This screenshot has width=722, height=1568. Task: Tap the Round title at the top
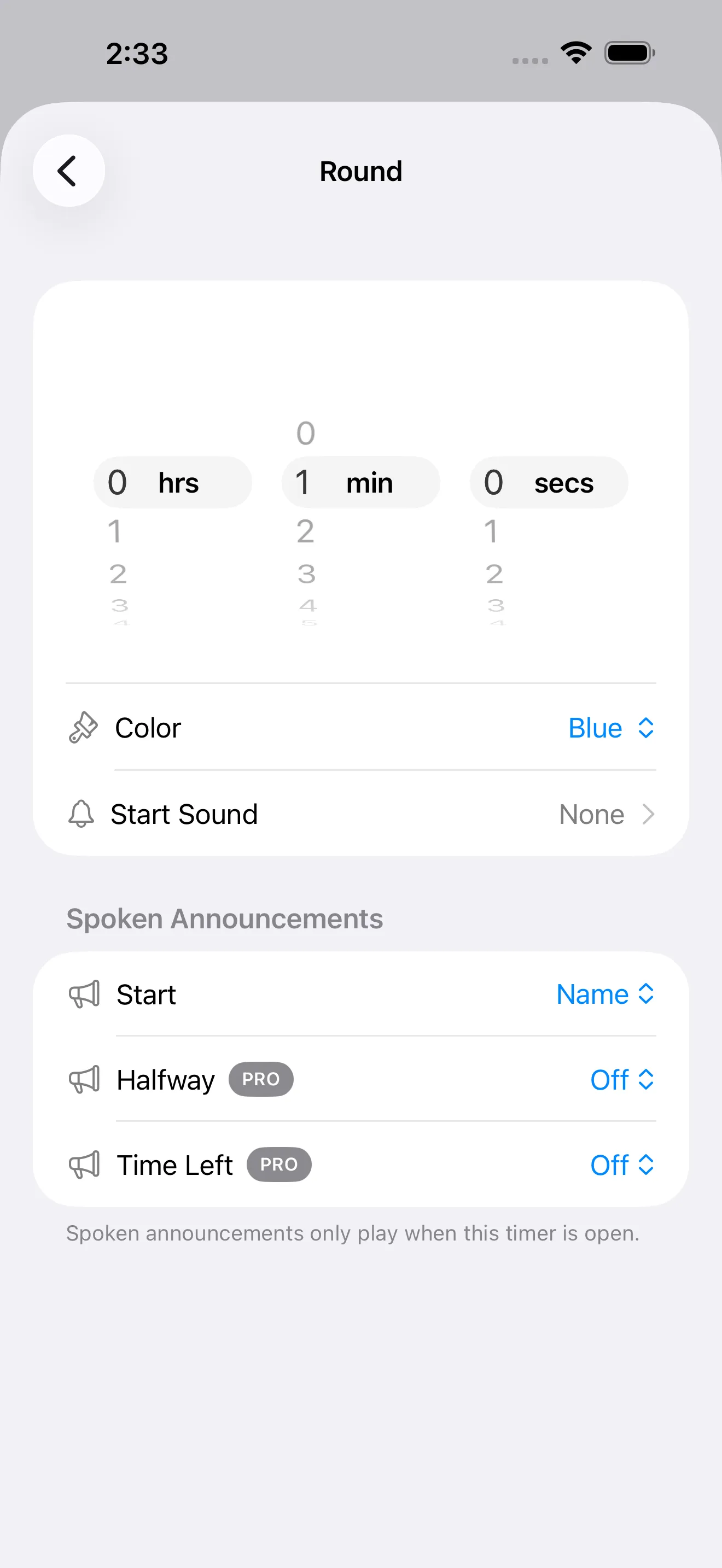pyautogui.click(x=360, y=171)
